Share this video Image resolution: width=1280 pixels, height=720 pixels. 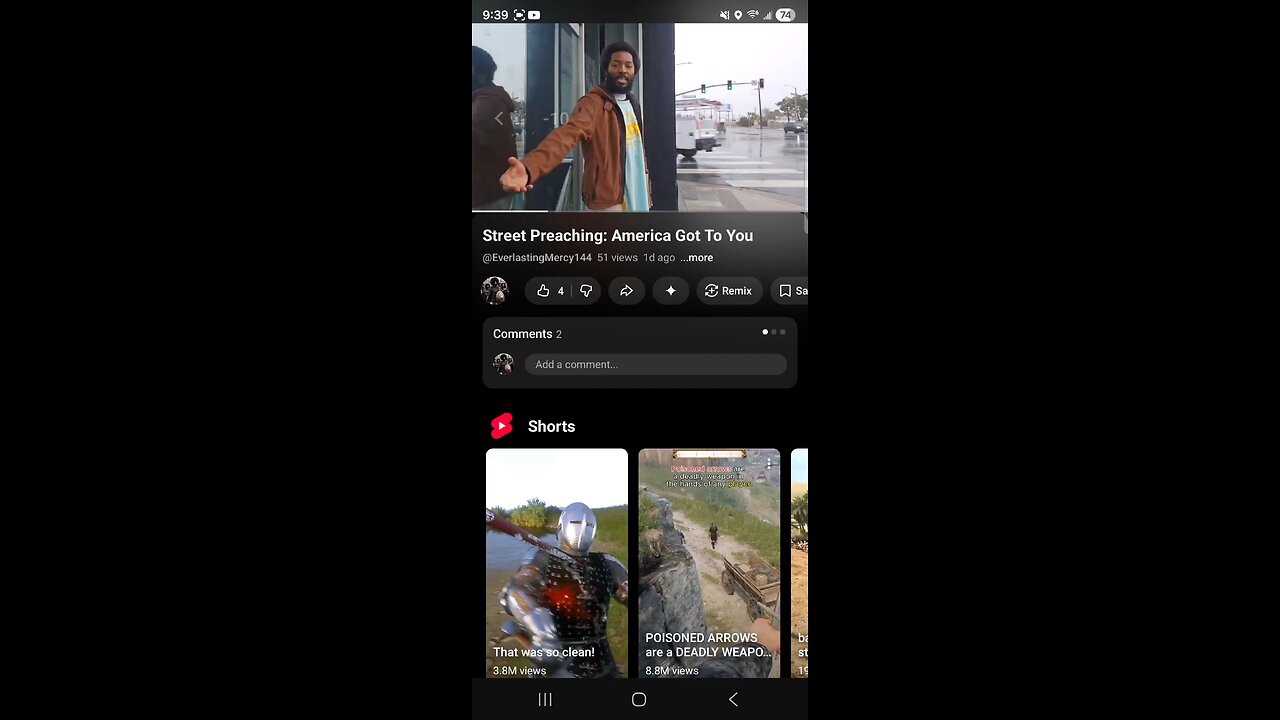click(x=626, y=291)
